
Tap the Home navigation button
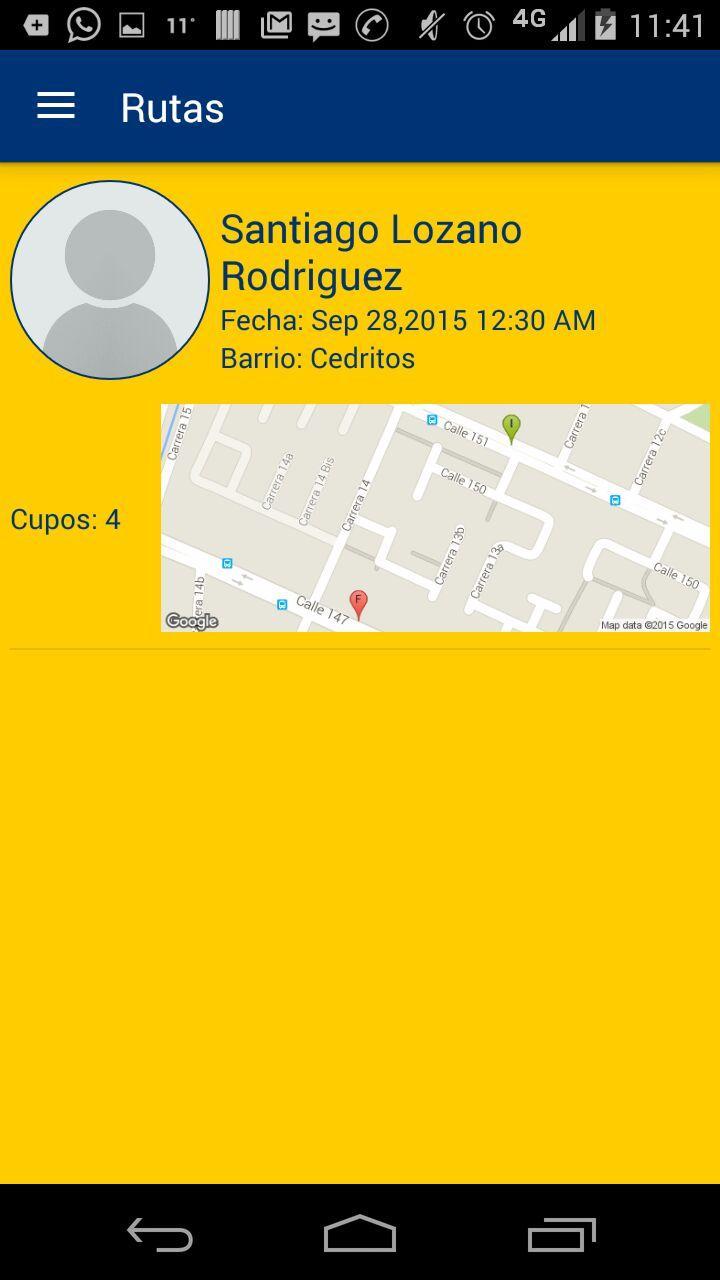[x=360, y=1236]
